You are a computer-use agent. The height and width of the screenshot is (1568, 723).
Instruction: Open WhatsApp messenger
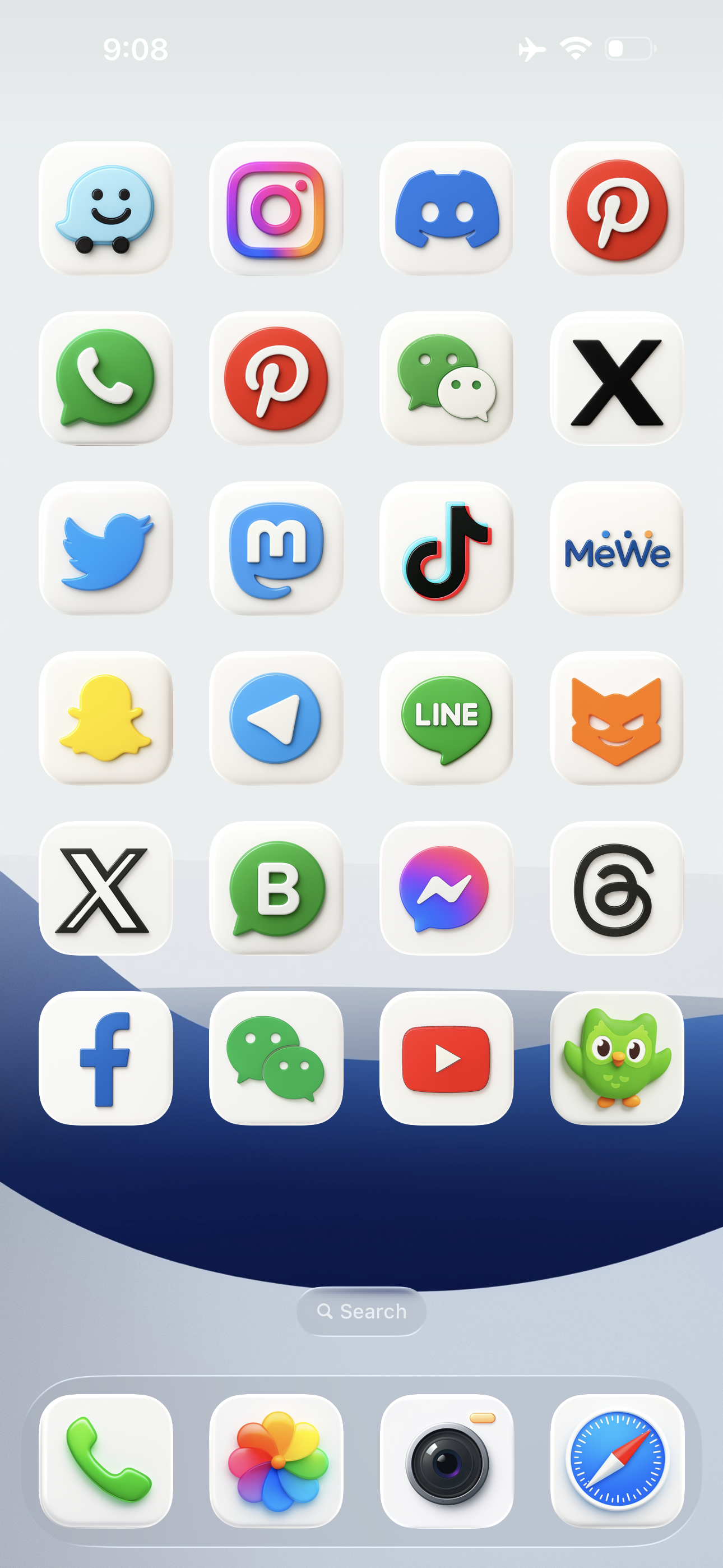tap(106, 378)
